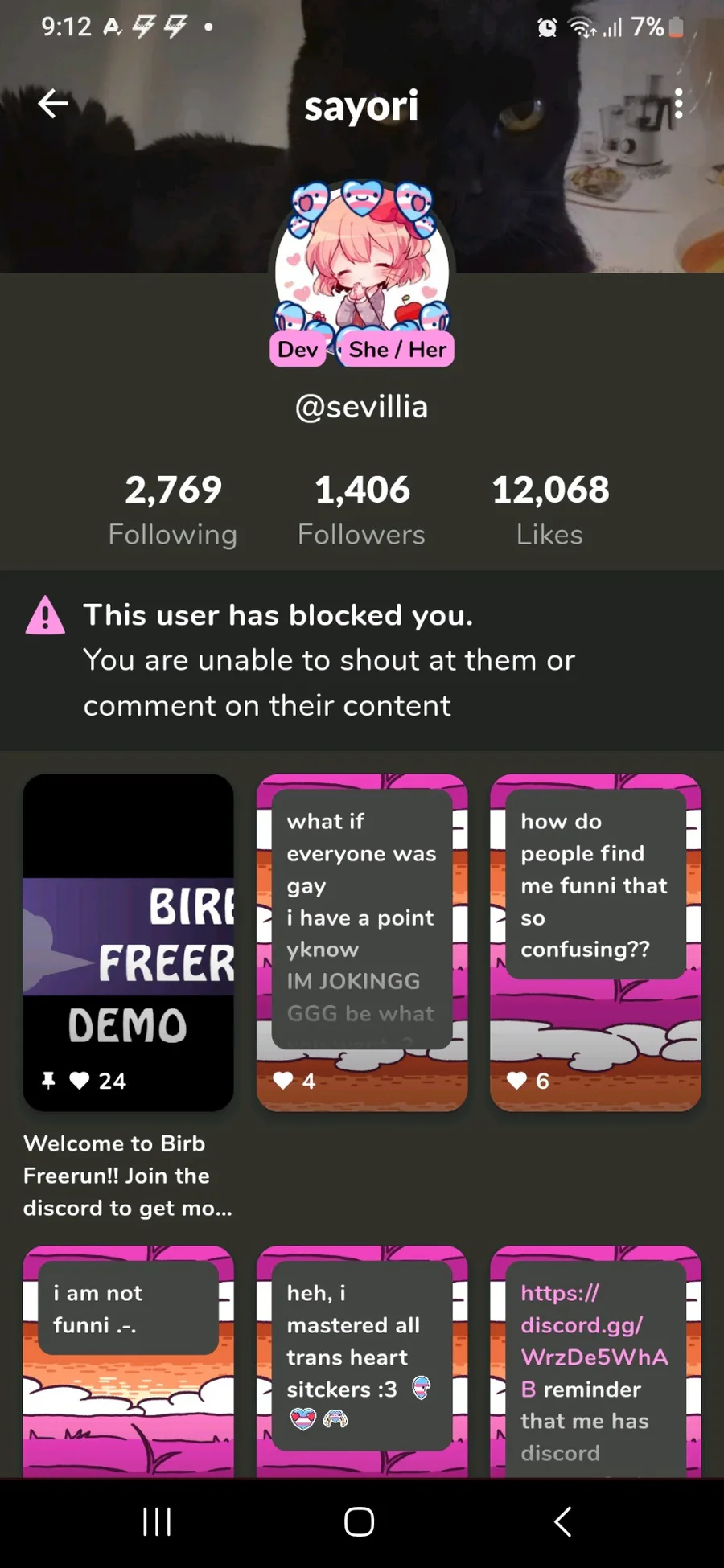Image resolution: width=724 pixels, height=1568 pixels.
Task: Open the trans heart stickers post
Action: pyautogui.click(x=362, y=1361)
